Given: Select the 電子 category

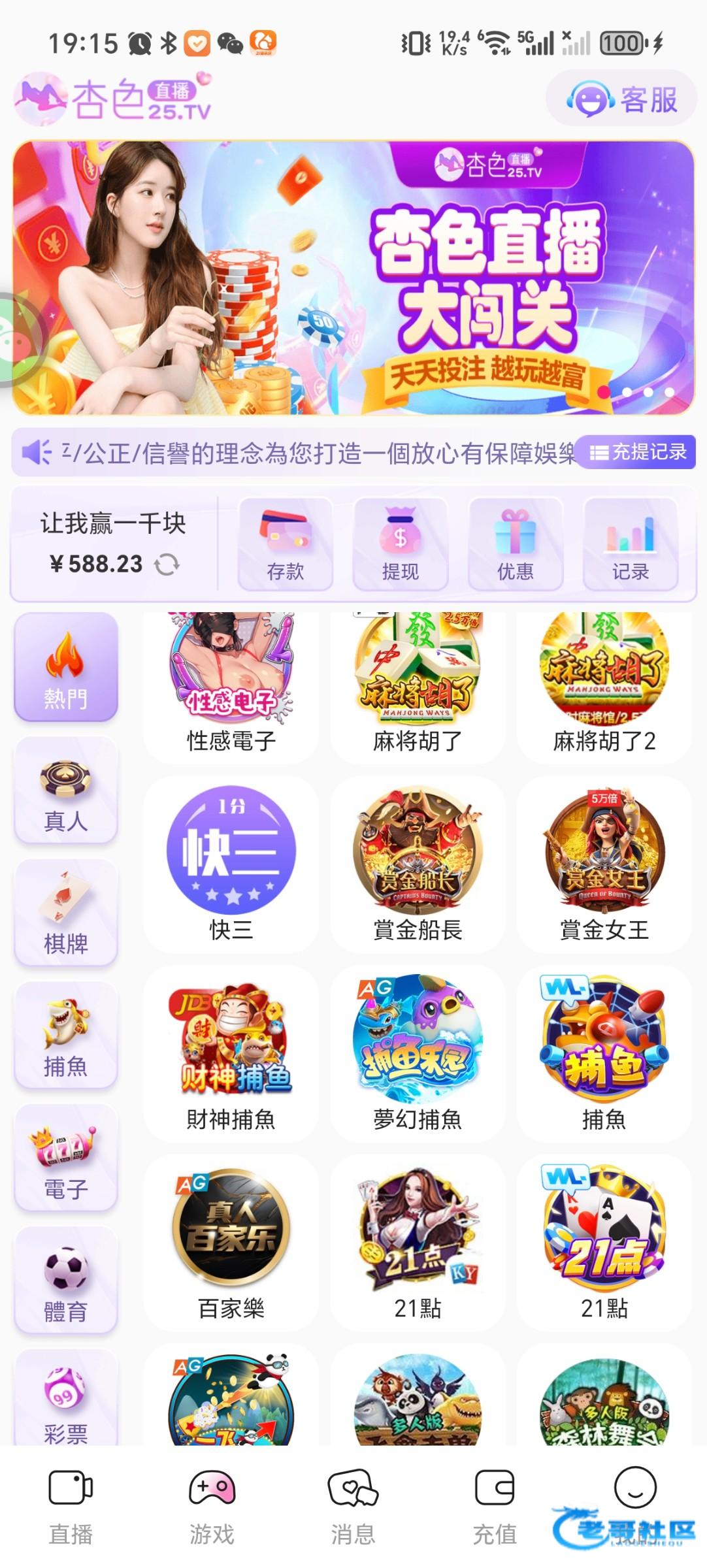Looking at the screenshot, I should pos(66,1158).
